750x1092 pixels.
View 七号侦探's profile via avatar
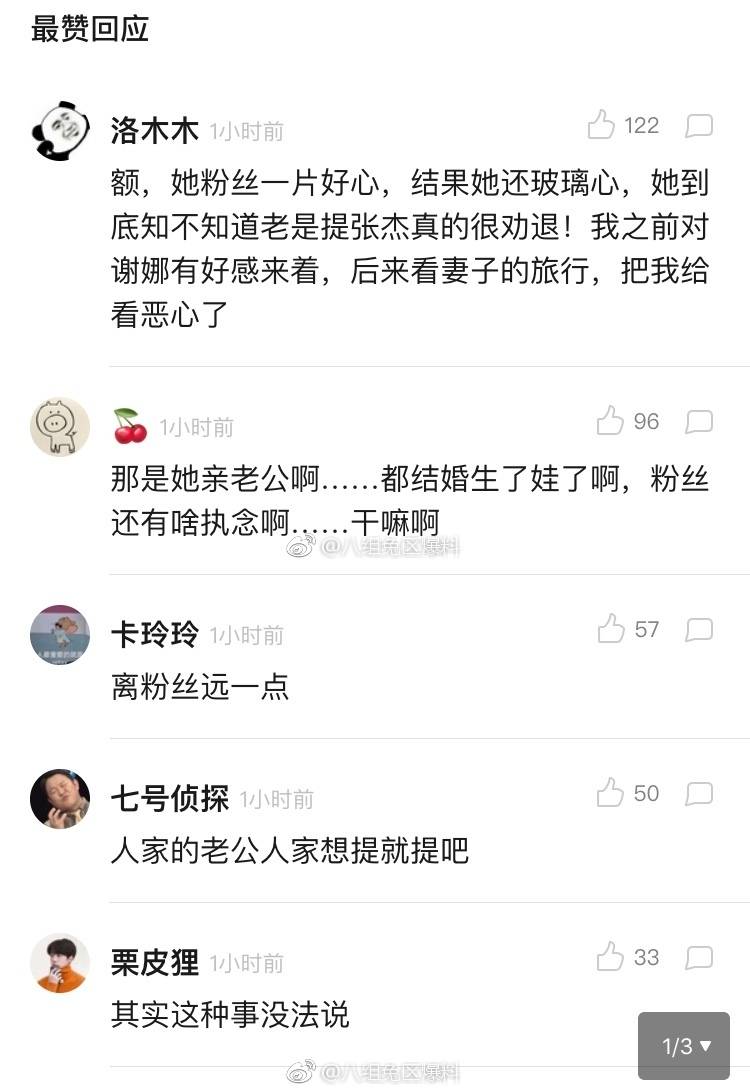(60, 798)
